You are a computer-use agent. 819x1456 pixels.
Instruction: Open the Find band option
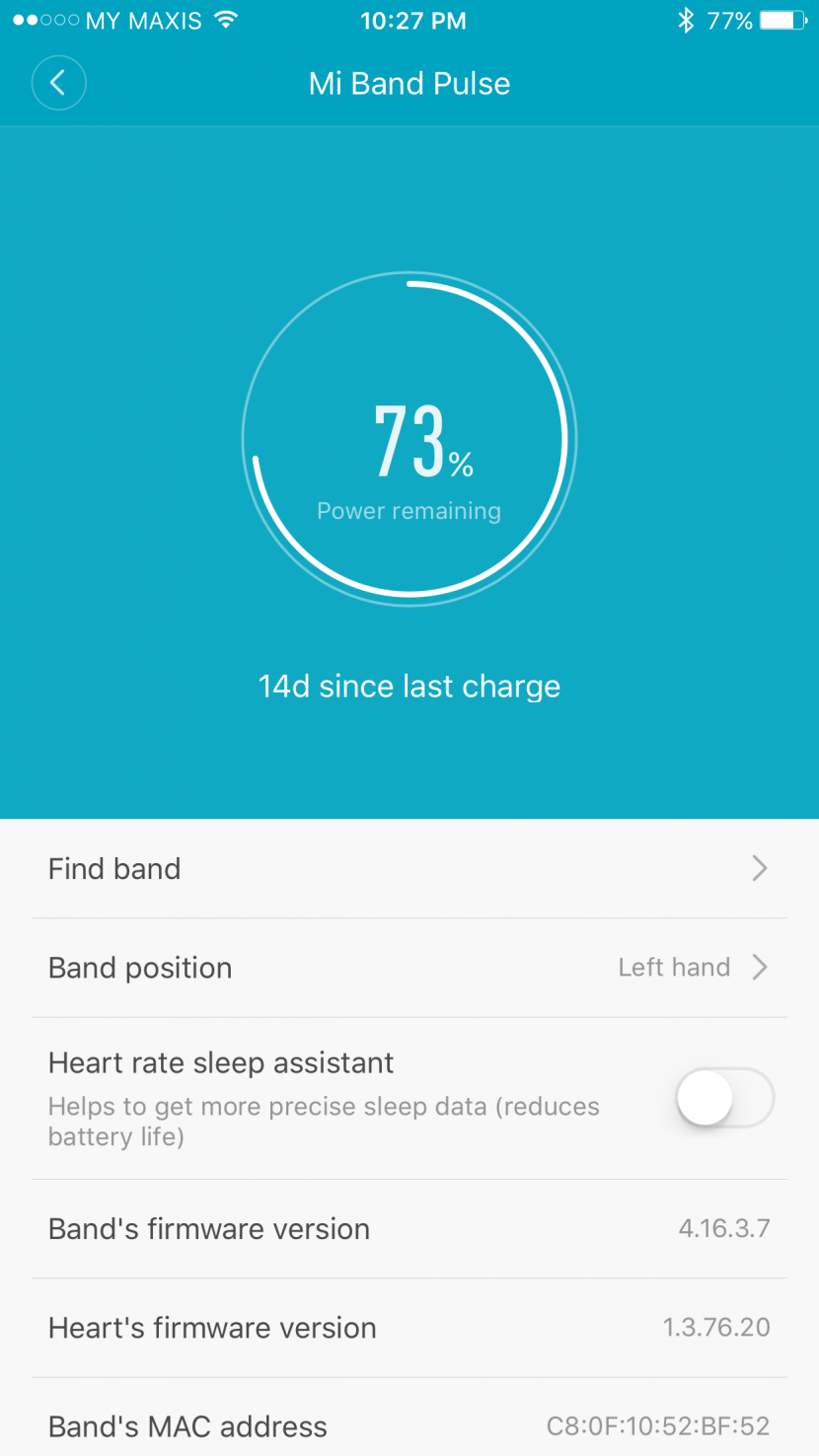click(x=409, y=868)
